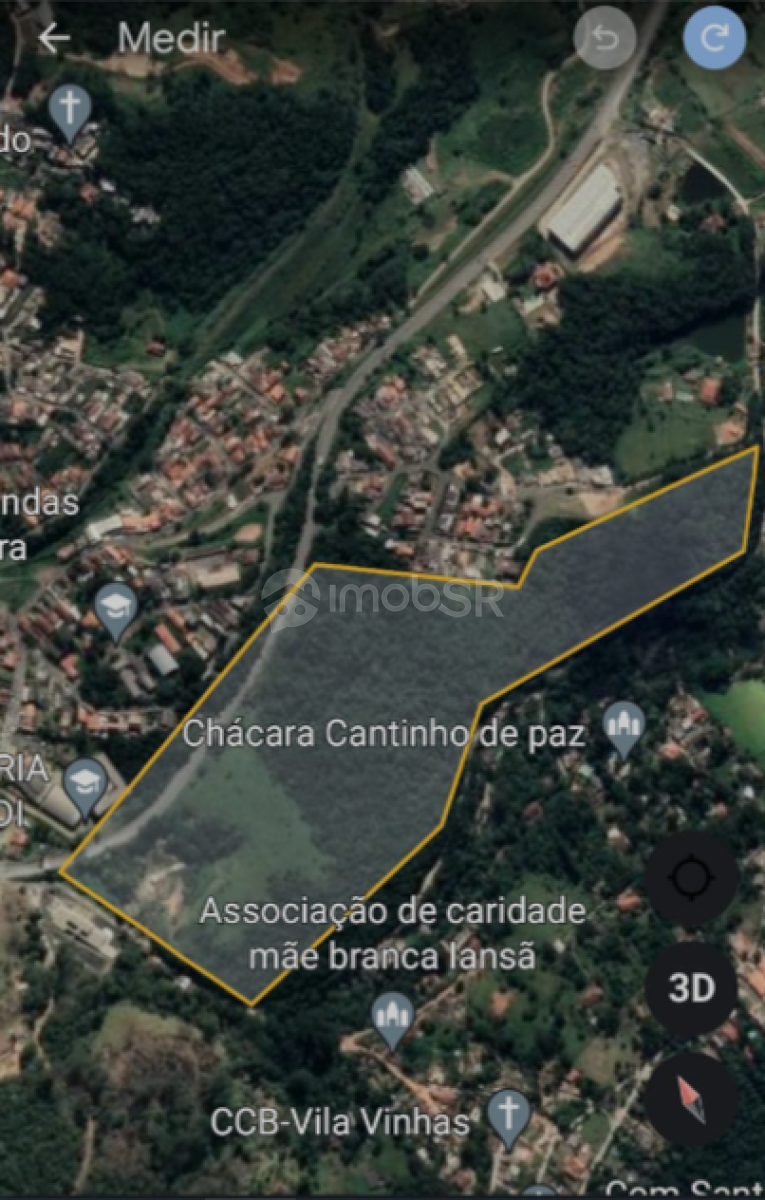Image resolution: width=765 pixels, height=1200 pixels.
Task: Open the Associação de caridade mãe branca Iansã pin
Action: coord(393,1018)
